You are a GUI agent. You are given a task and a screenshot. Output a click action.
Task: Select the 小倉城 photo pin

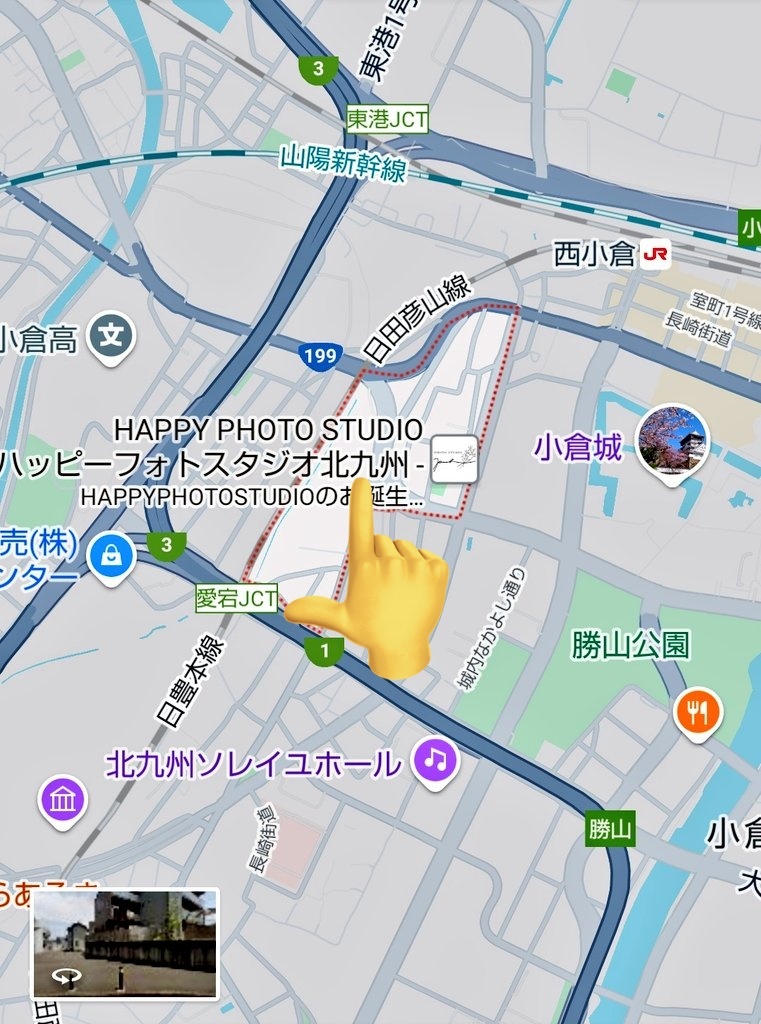click(x=673, y=440)
